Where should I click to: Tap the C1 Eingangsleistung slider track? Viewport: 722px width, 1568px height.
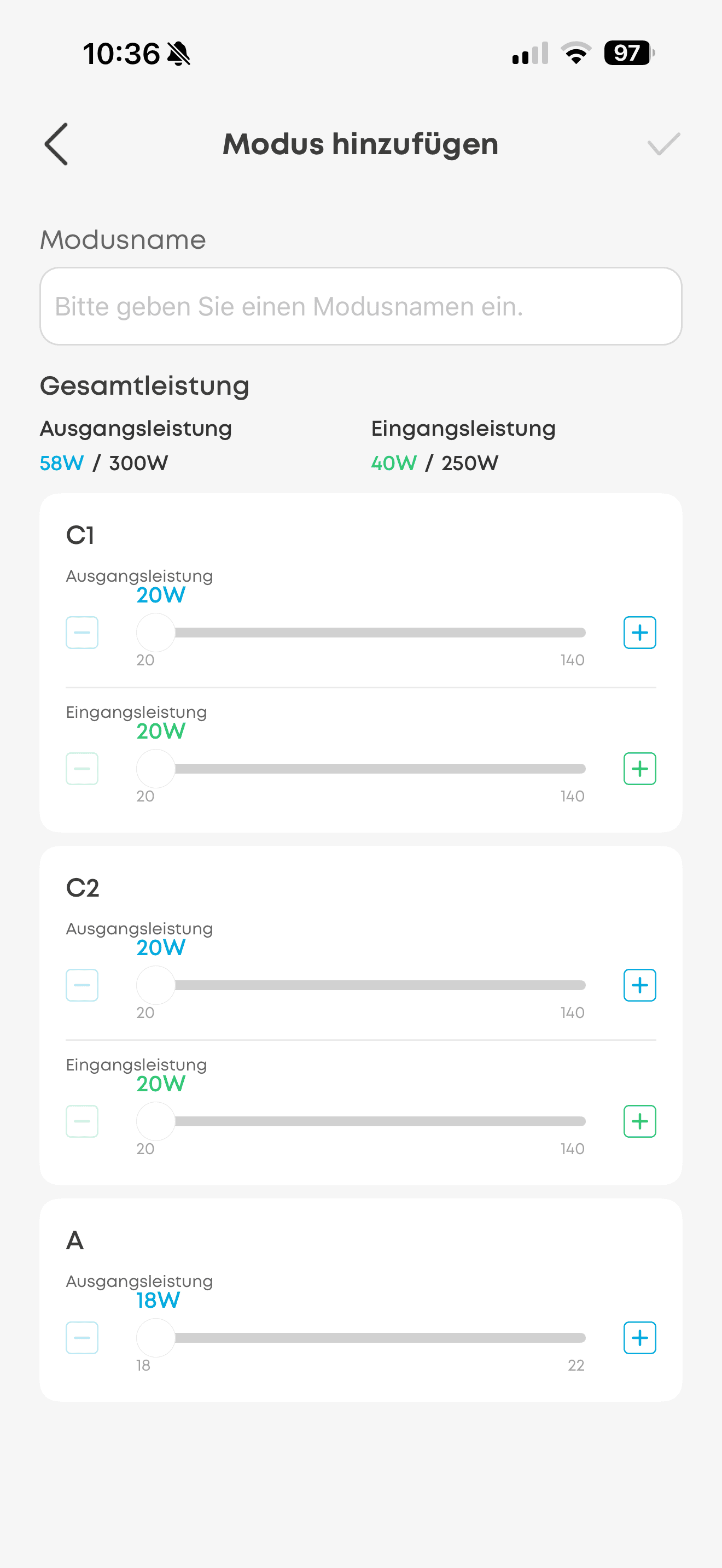(377, 769)
